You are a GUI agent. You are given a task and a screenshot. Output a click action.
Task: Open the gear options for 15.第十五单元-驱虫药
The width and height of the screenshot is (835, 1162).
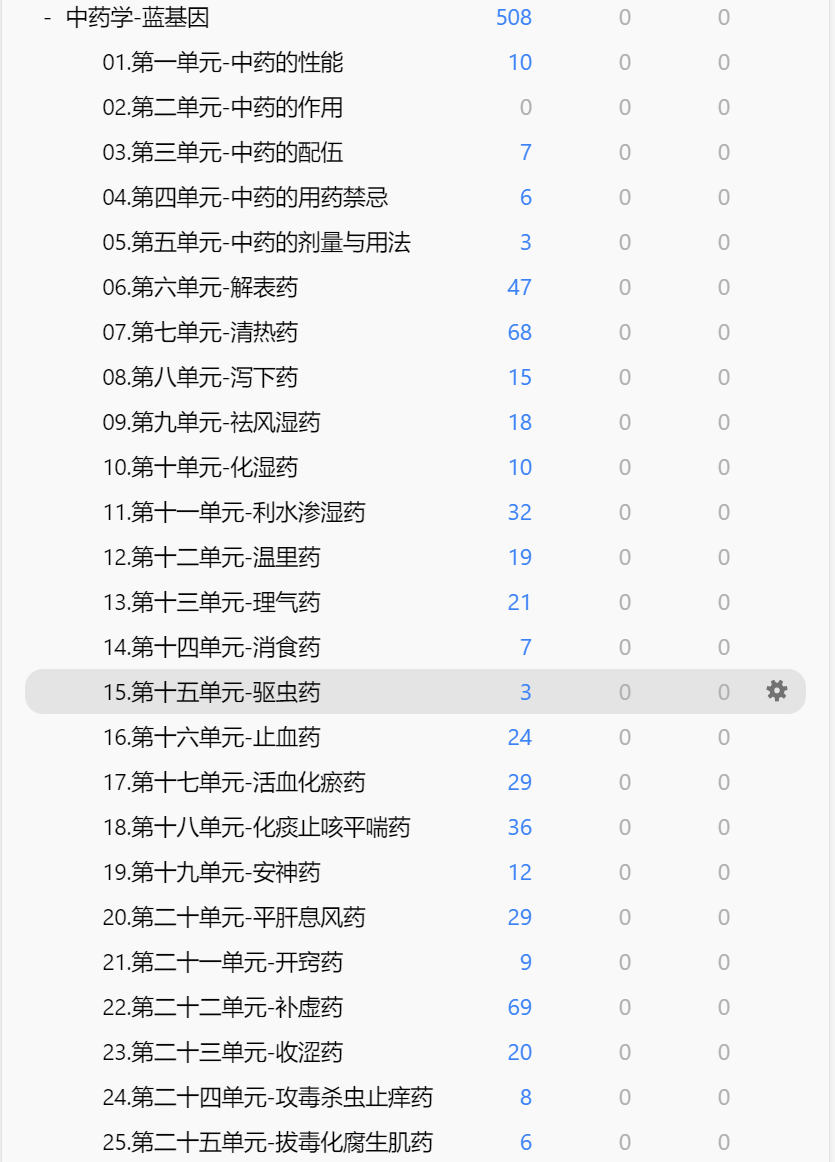[776, 691]
